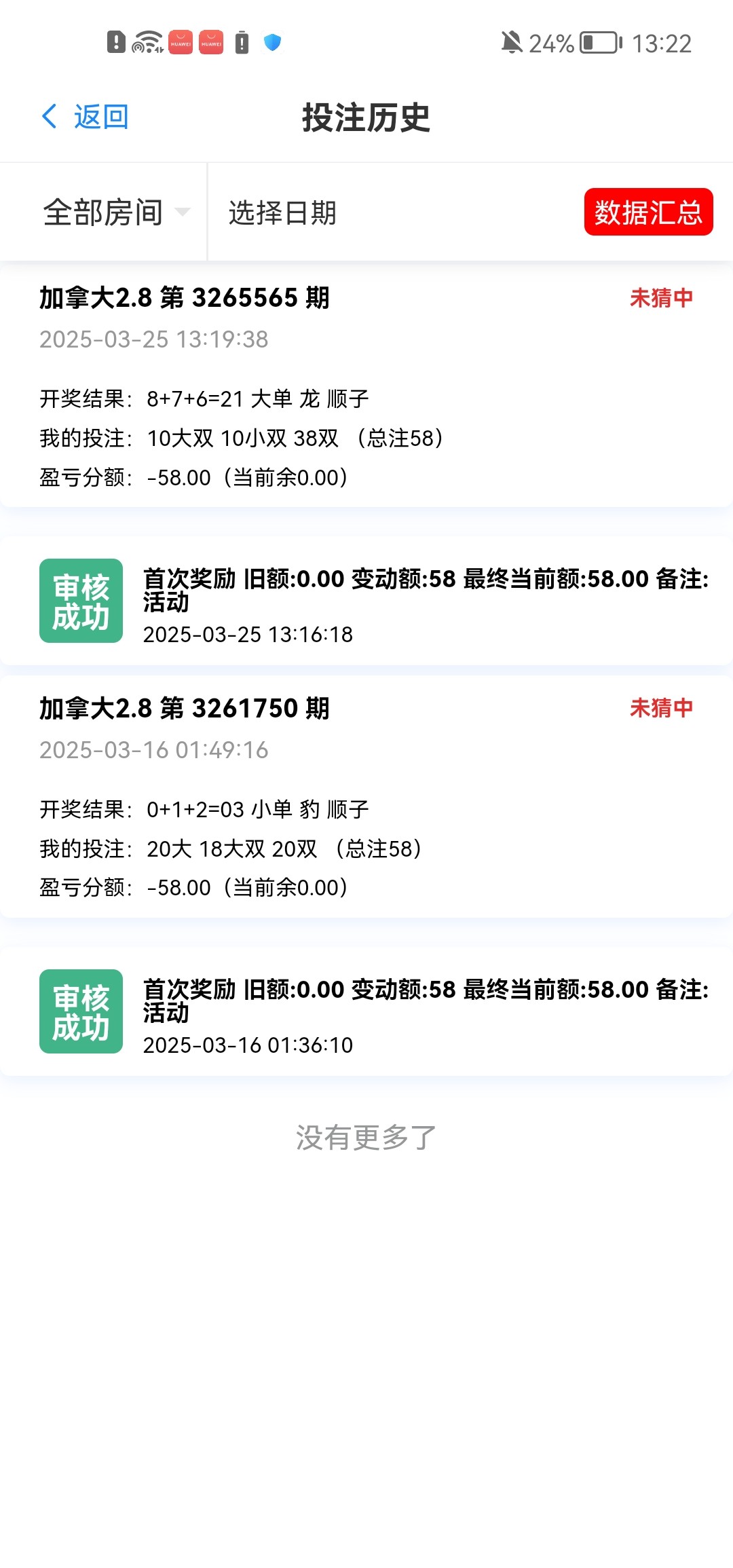Go back using the 返回 button
The image size is (733, 1568).
point(86,117)
